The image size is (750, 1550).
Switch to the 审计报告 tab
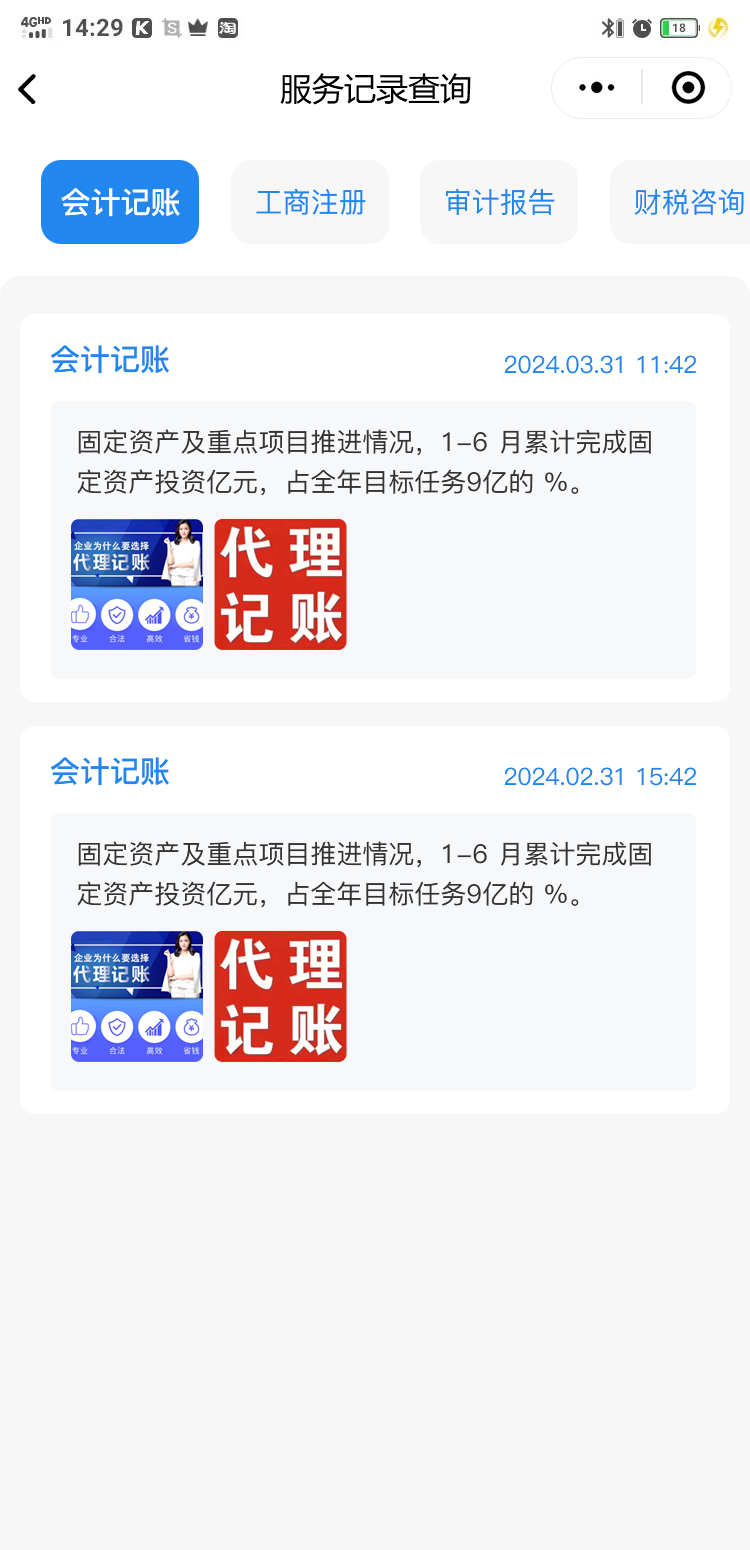[499, 202]
